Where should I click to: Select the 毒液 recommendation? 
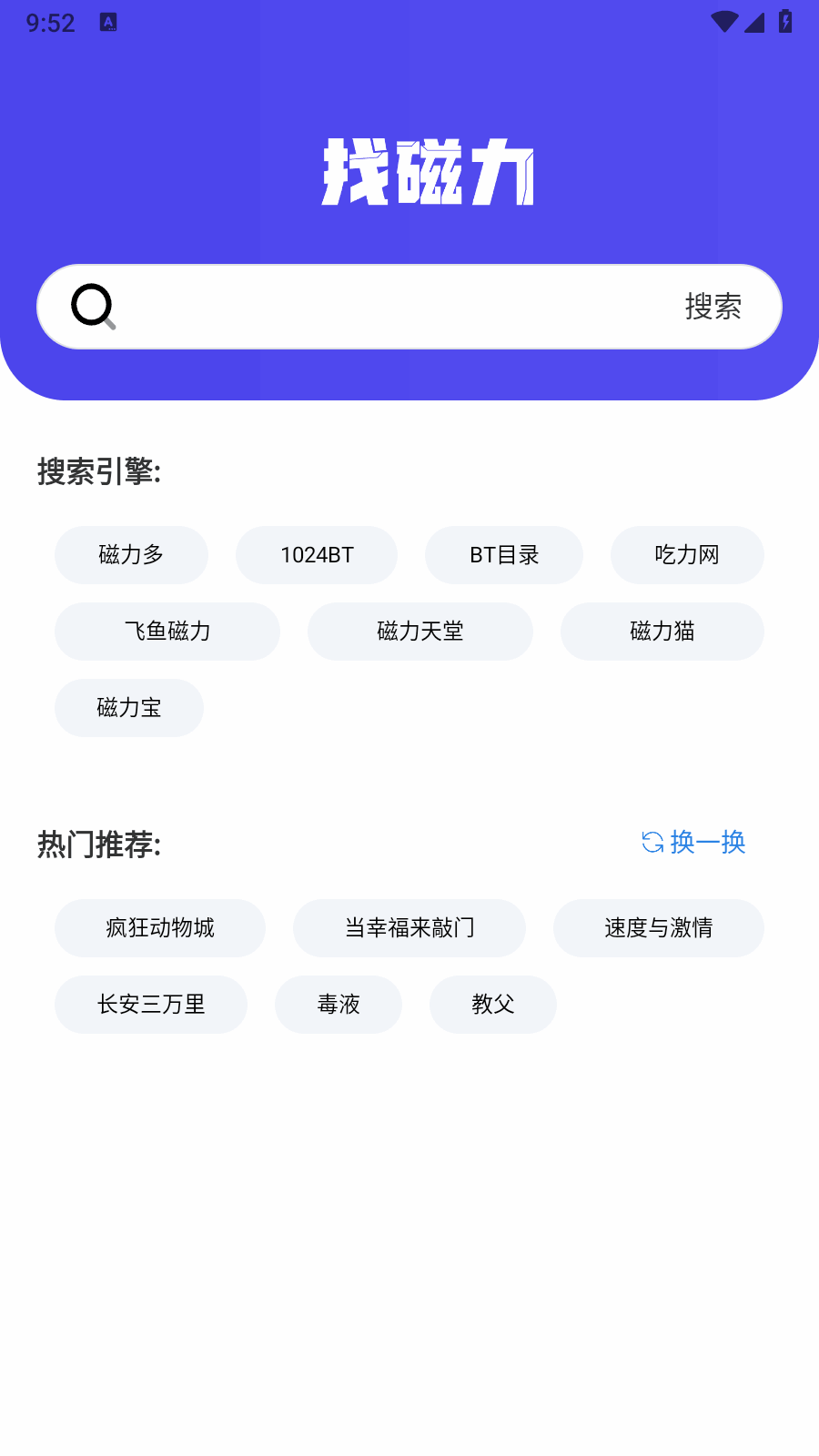click(x=339, y=1005)
